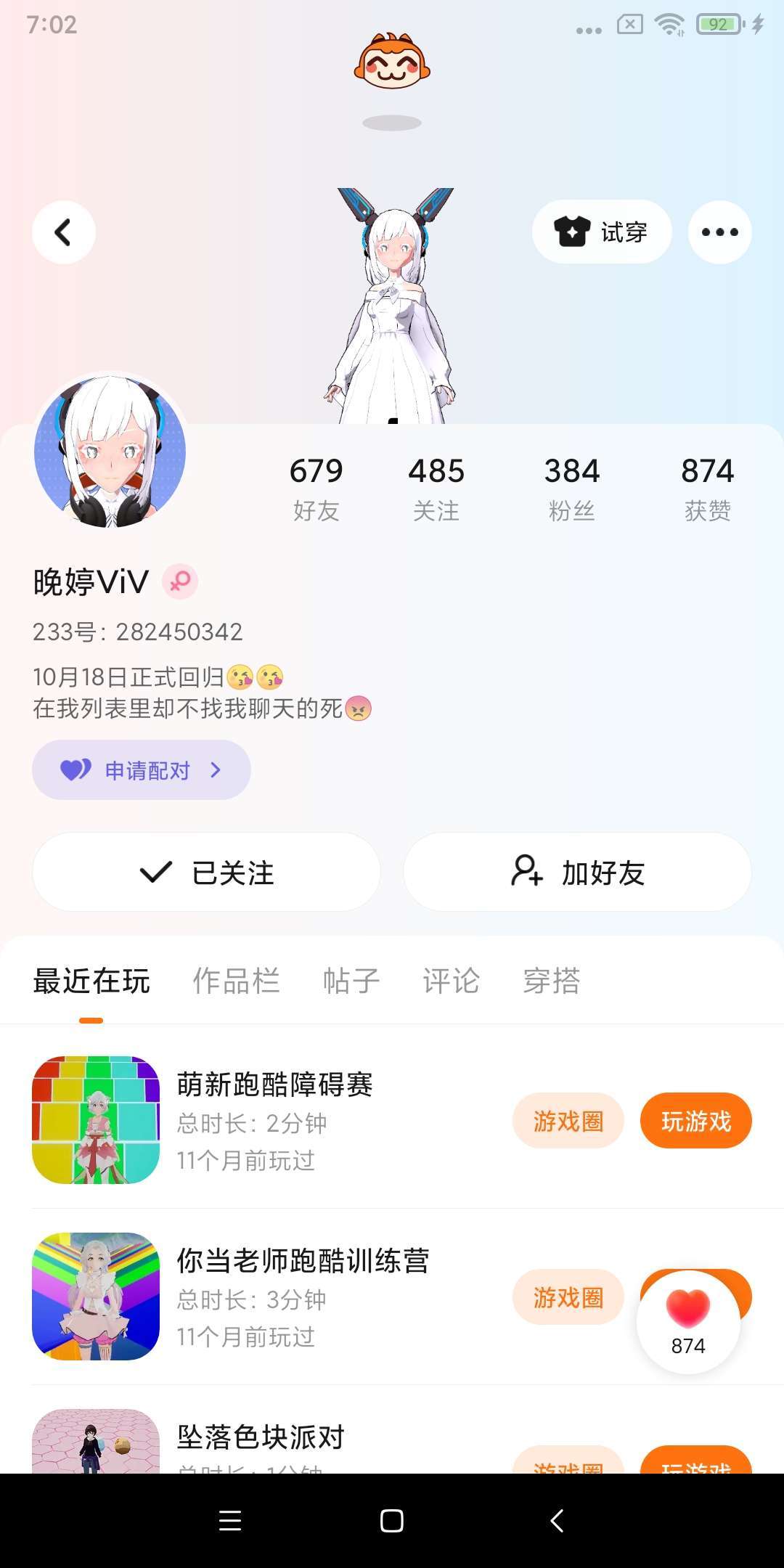Open the 坠落色块派对 game entry
784x1568 pixels.
coord(261,1437)
